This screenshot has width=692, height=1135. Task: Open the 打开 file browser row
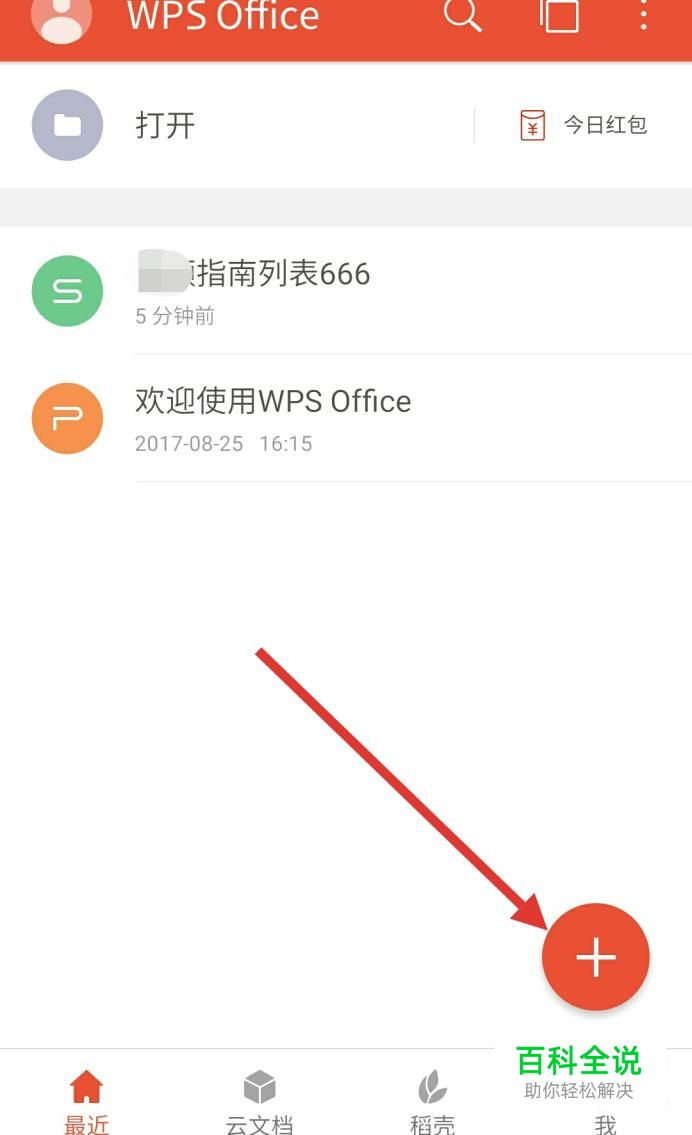[x=166, y=126]
